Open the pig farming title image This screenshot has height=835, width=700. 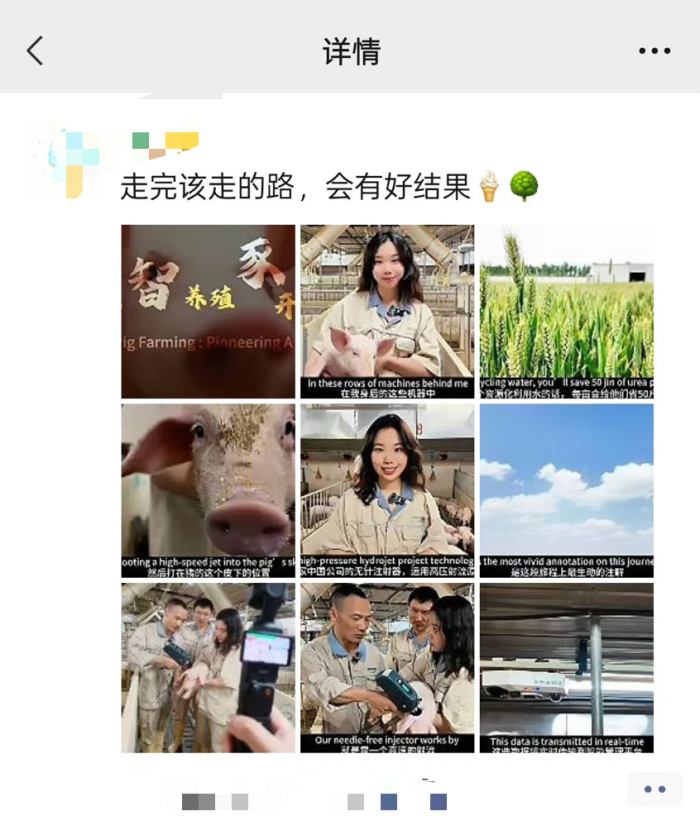pos(208,311)
